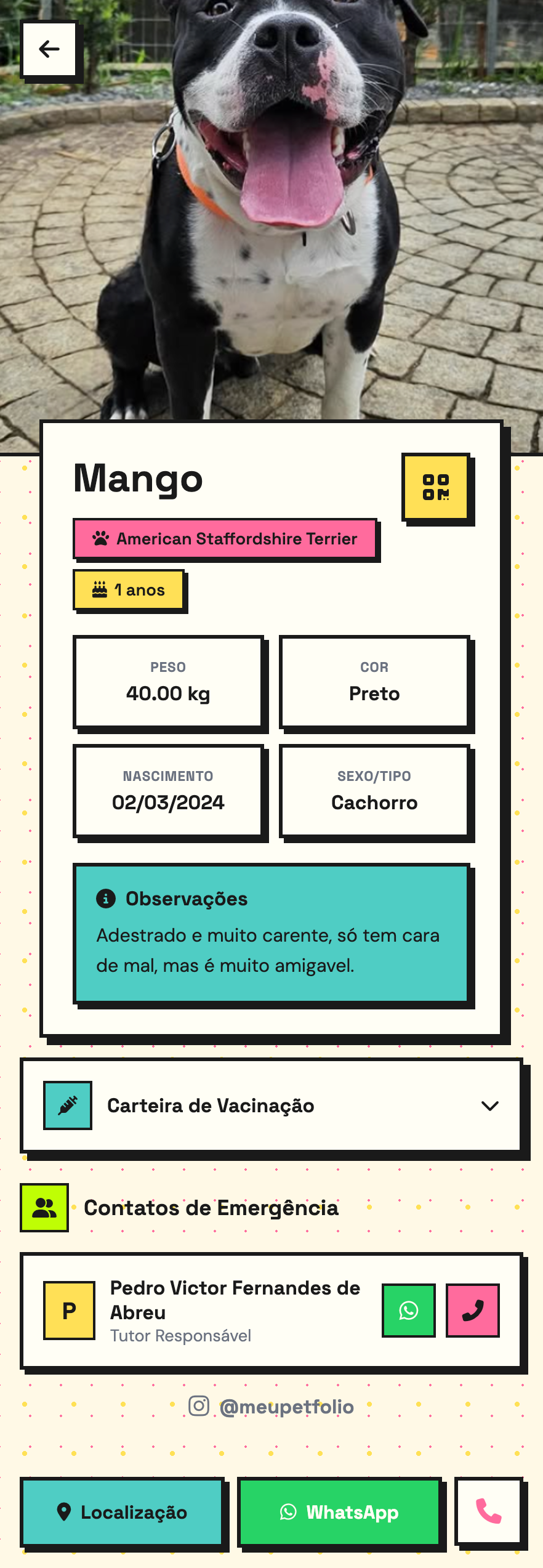Click the chevron next to Carteira de Vacinação
The width and height of the screenshot is (543, 1568).
pyautogui.click(x=489, y=1105)
